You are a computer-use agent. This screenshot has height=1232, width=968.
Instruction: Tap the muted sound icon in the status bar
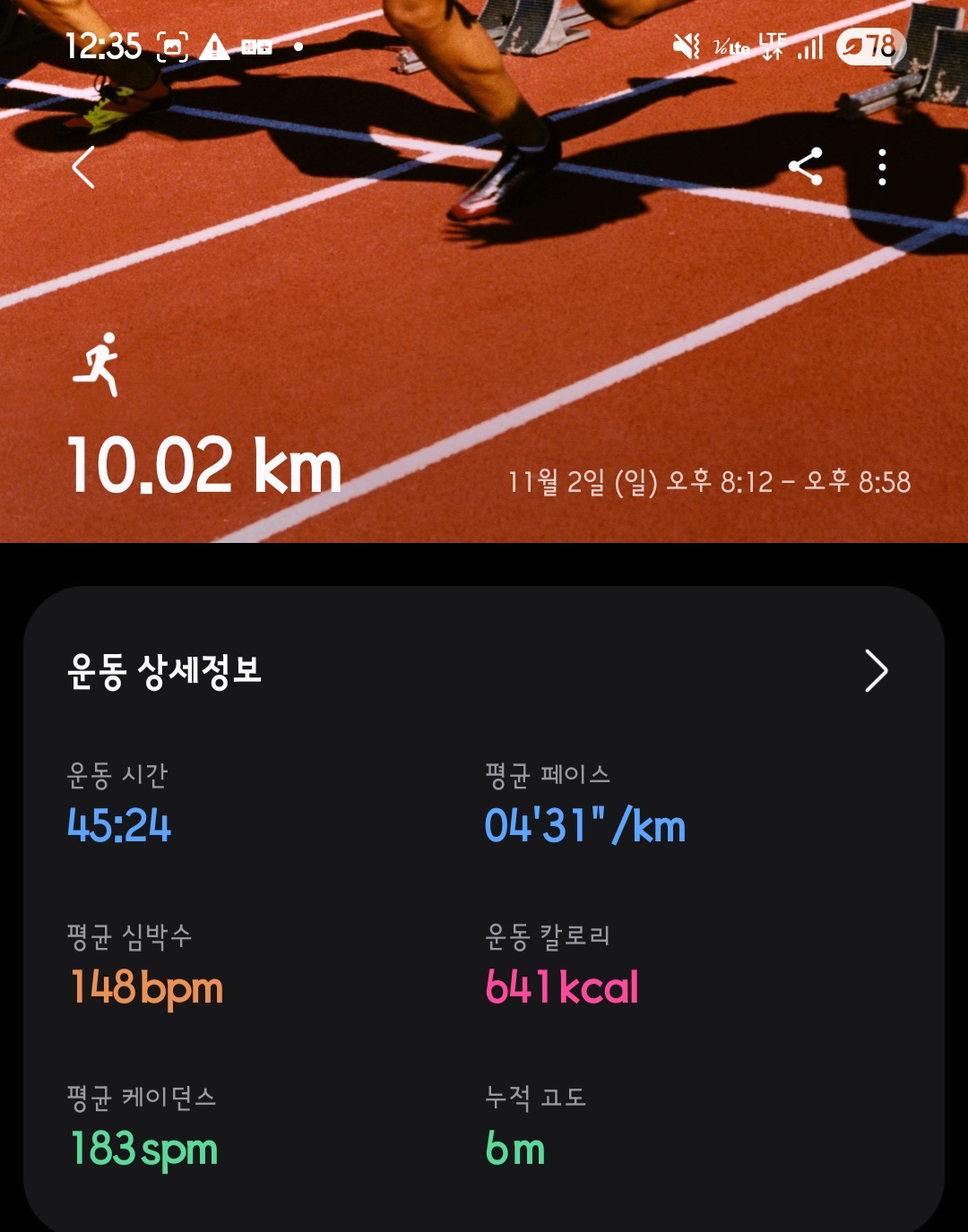[685, 47]
